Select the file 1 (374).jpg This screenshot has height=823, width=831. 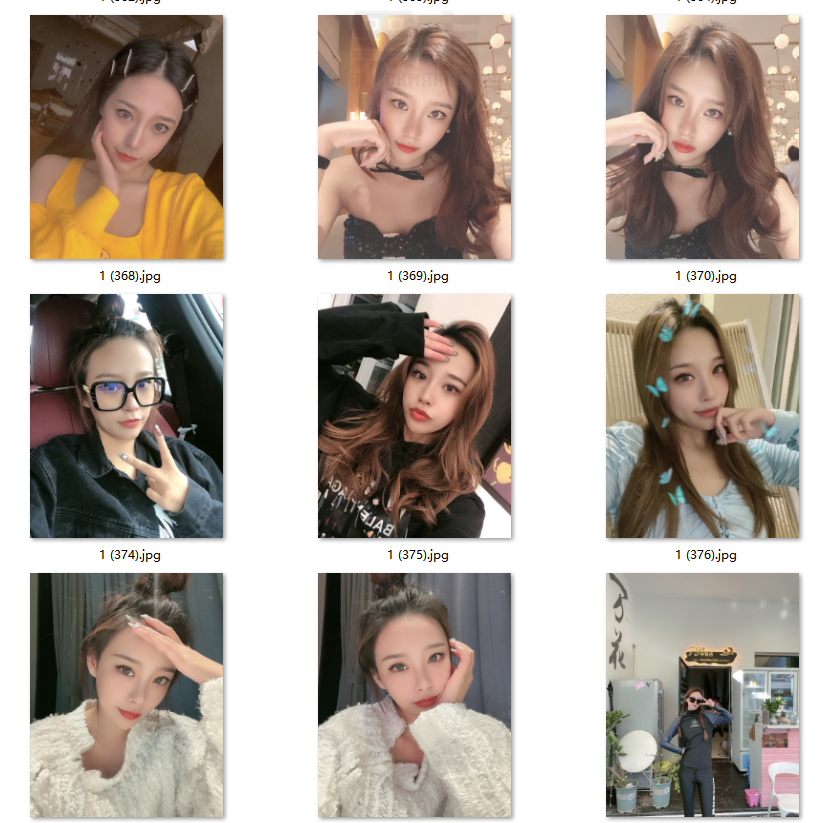(127, 416)
